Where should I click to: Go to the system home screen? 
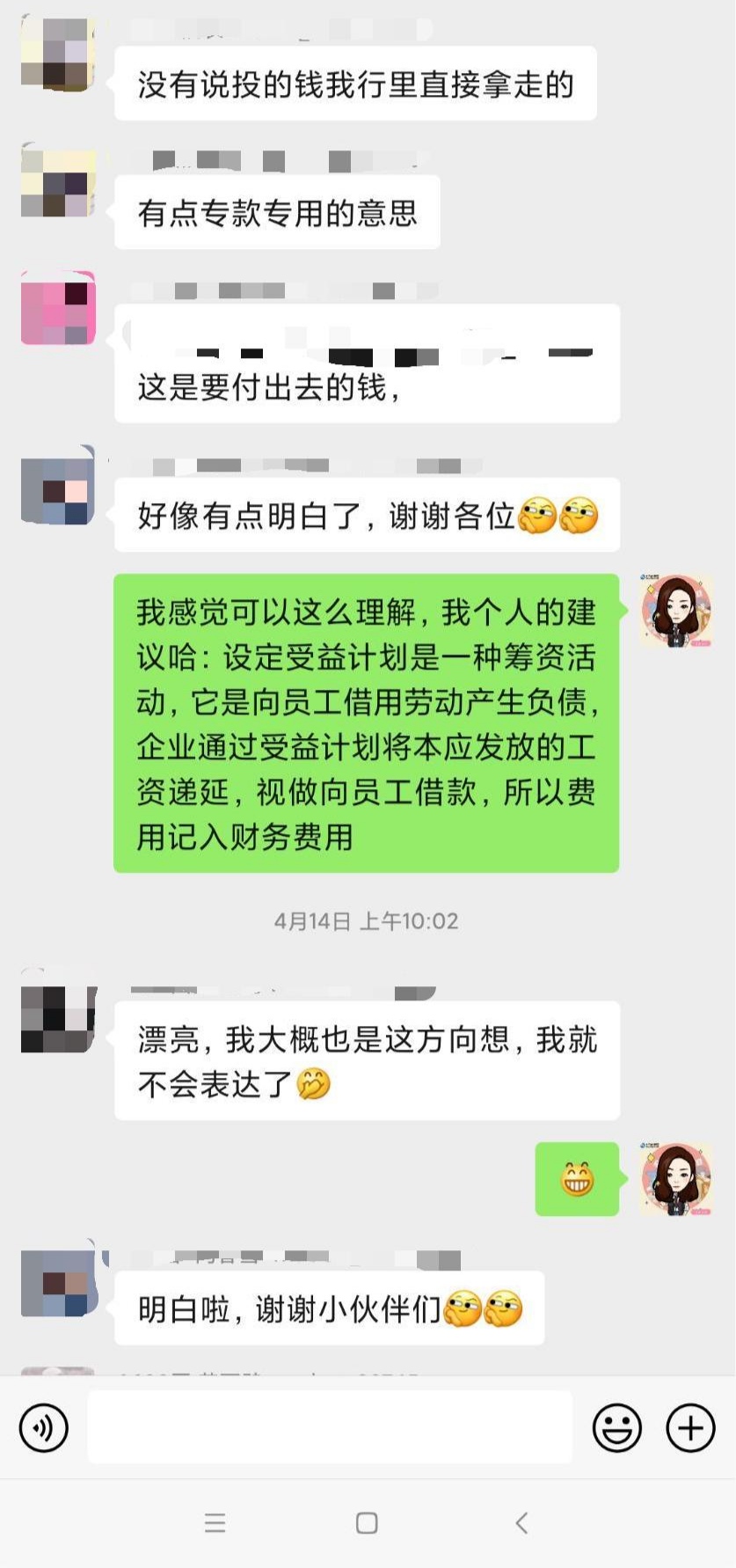(367, 1523)
